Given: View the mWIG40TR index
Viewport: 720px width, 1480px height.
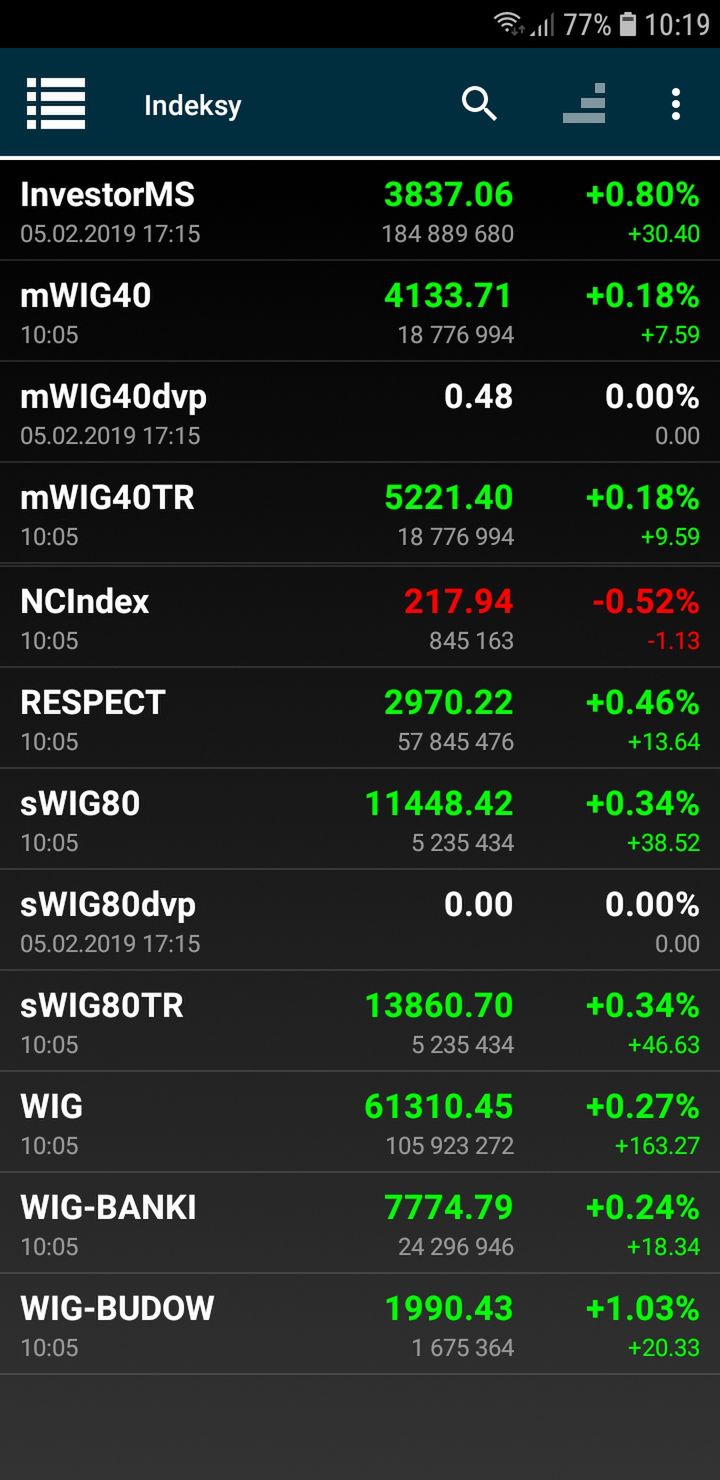Looking at the screenshot, I should tap(360, 513).
